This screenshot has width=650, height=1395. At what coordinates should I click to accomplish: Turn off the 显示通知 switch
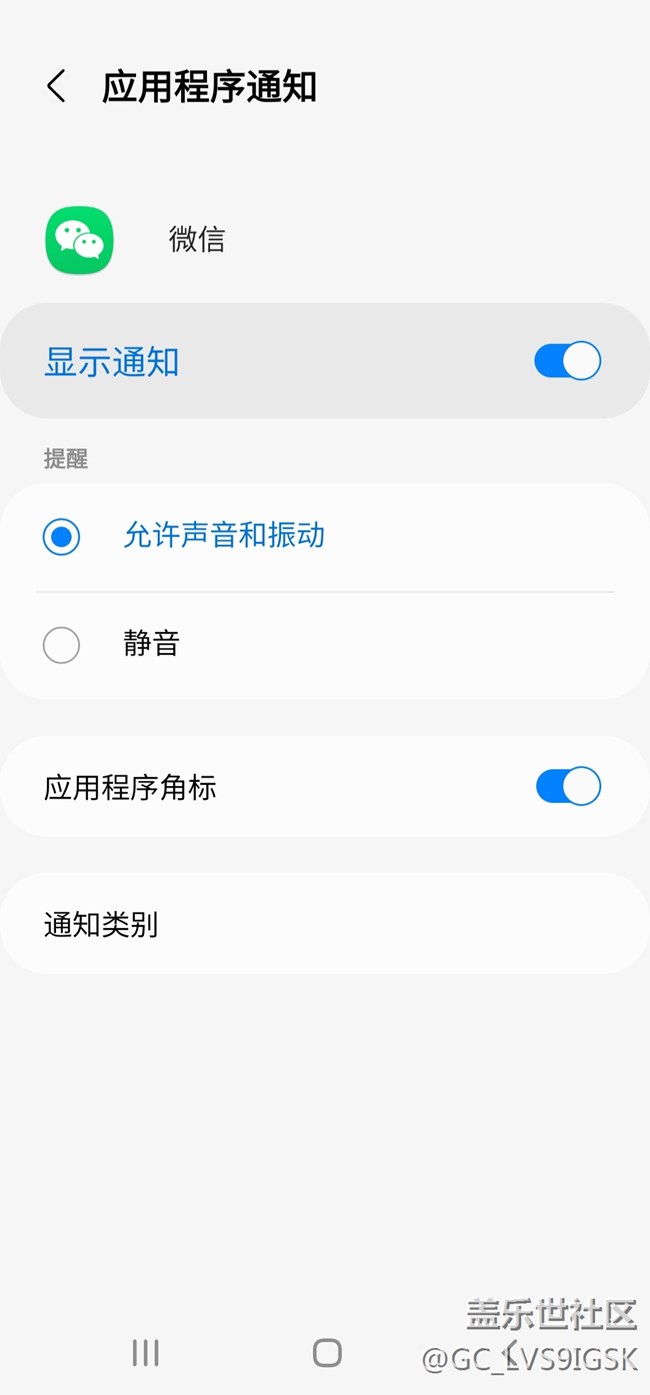567,361
